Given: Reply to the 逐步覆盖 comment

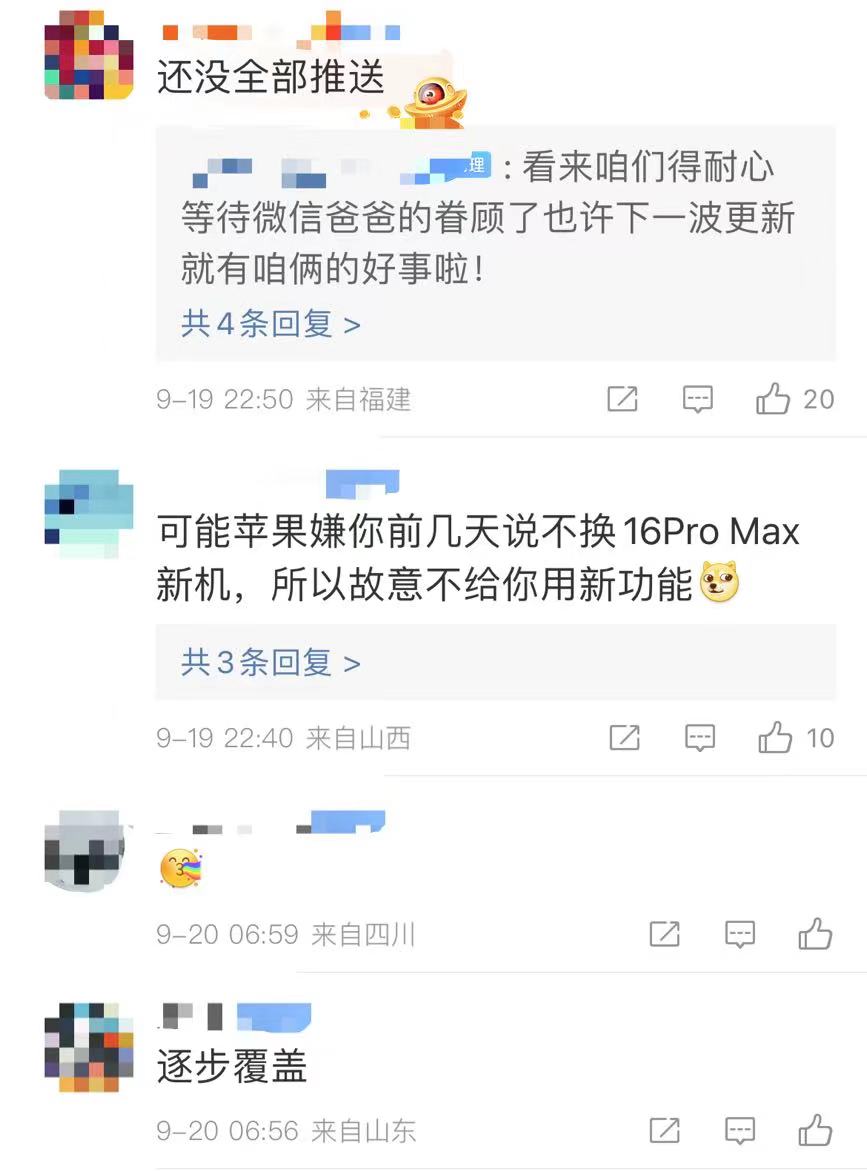Looking at the screenshot, I should pos(739,1130).
